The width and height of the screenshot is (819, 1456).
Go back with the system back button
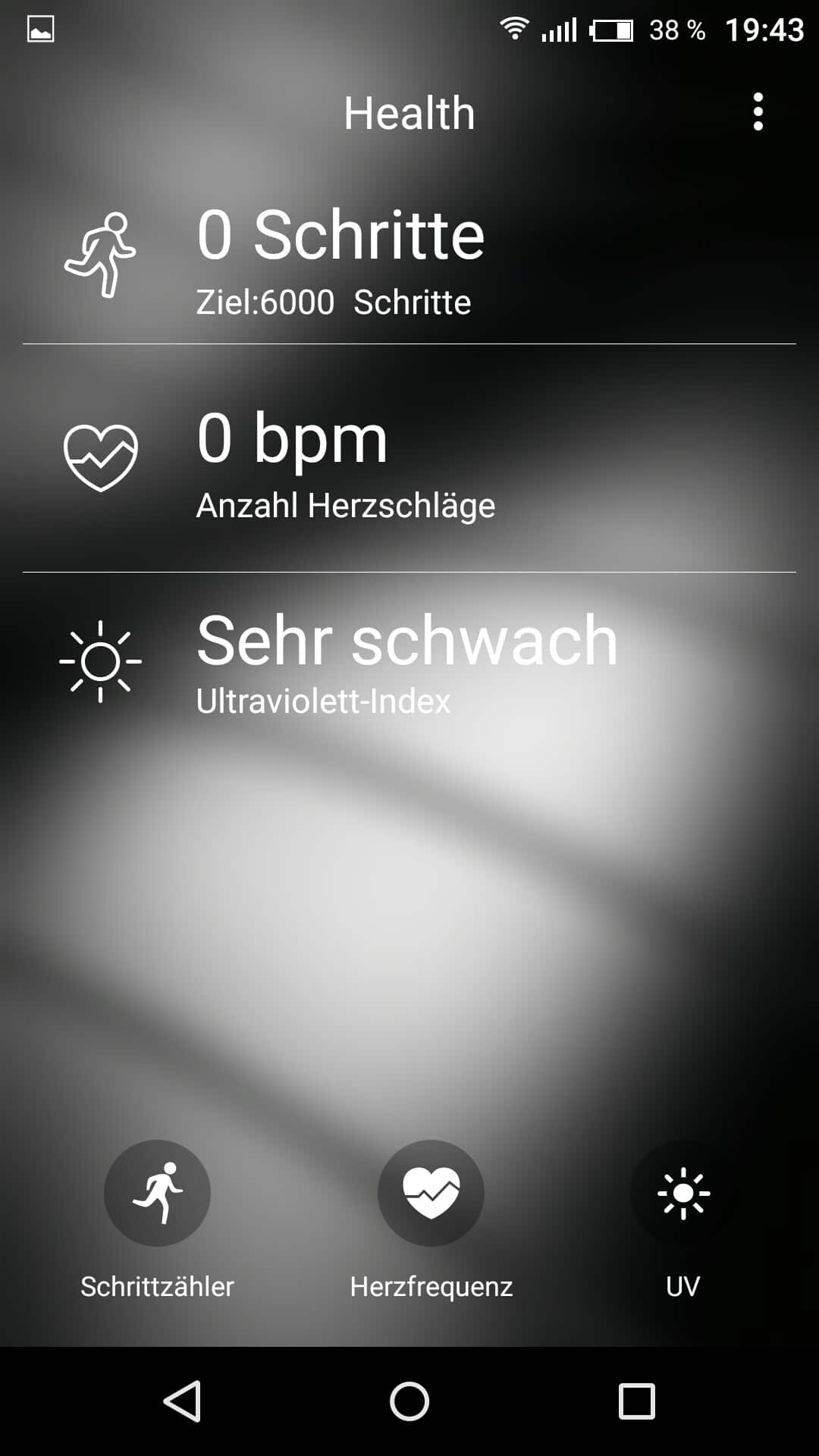pyautogui.click(x=183, y=1401)
